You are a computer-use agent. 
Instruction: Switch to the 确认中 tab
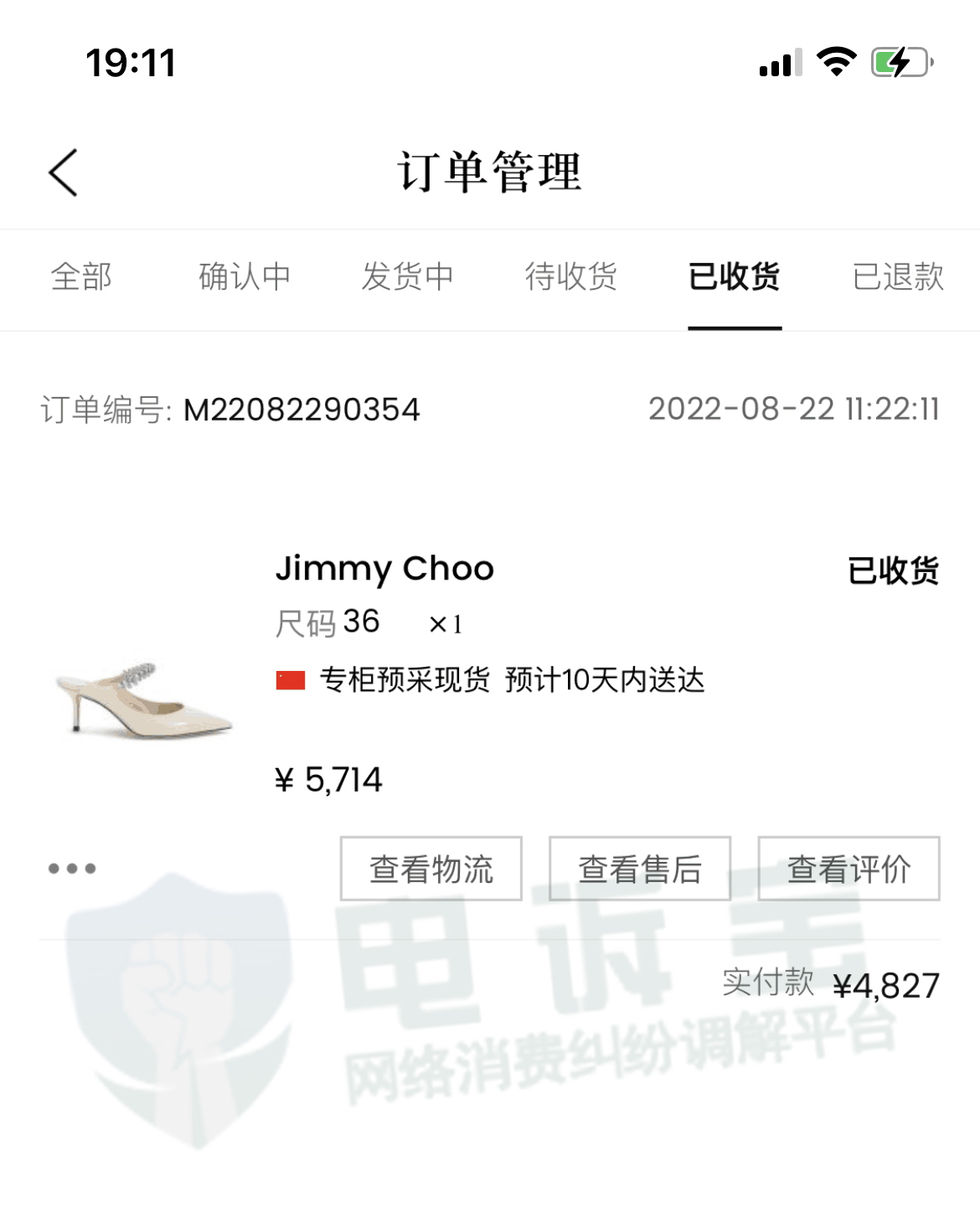point(244,278)
